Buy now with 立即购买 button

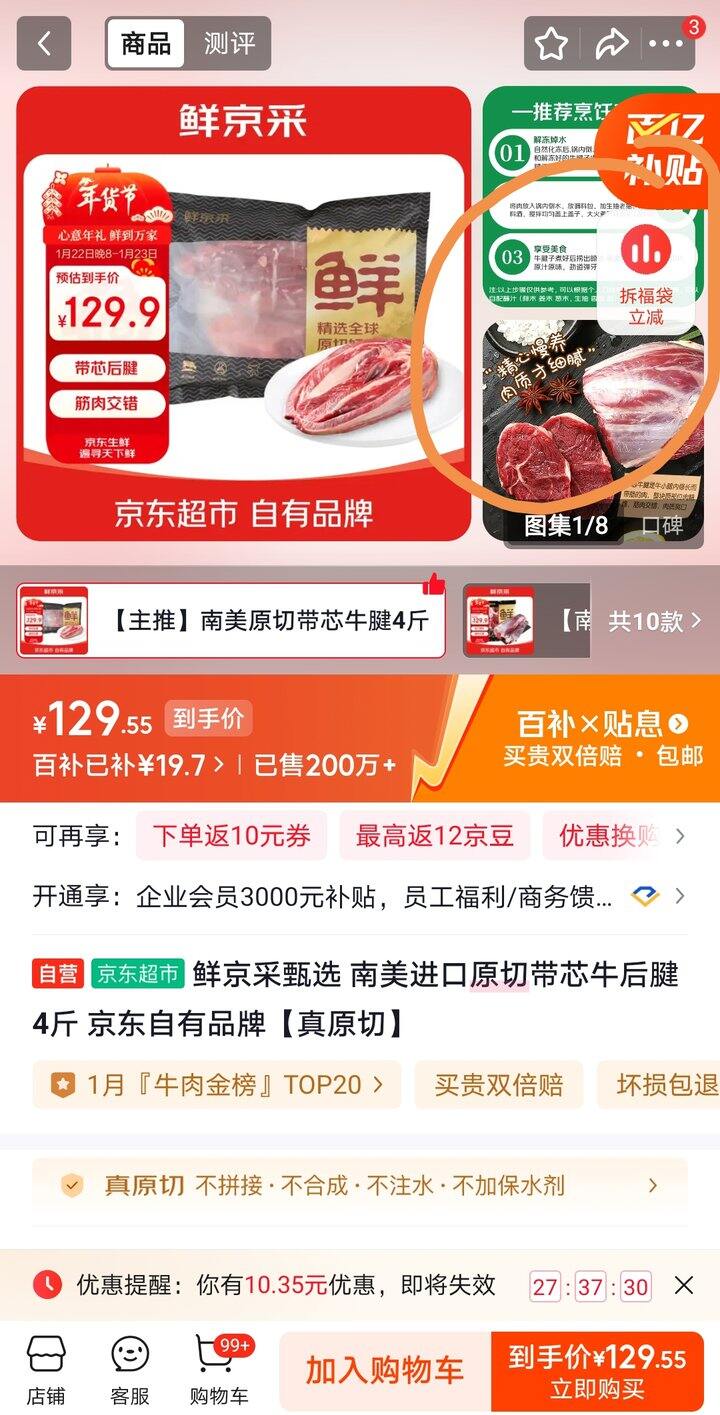click(x=598, y=1371)
